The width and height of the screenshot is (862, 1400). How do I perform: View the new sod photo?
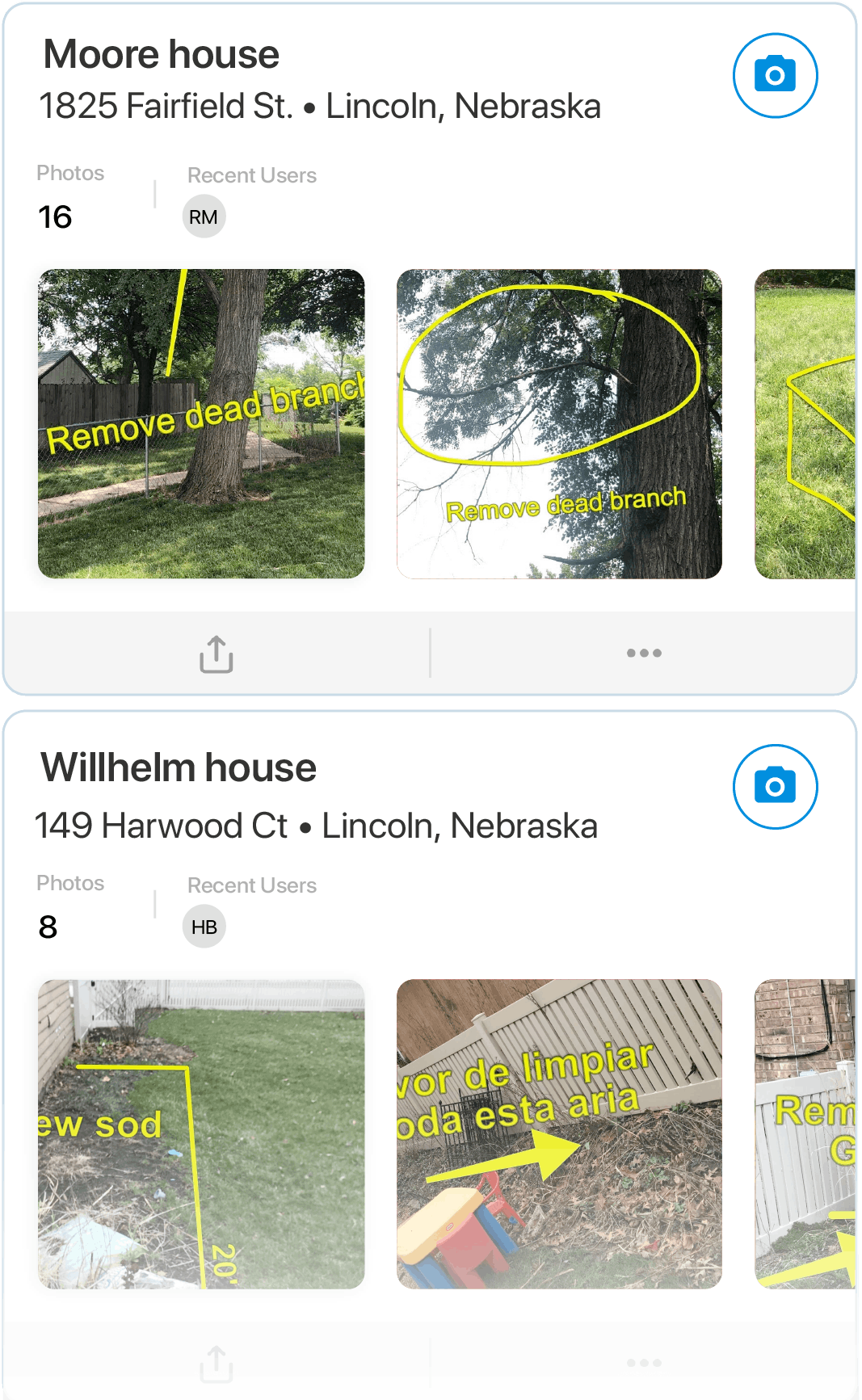coord(201,1133)
